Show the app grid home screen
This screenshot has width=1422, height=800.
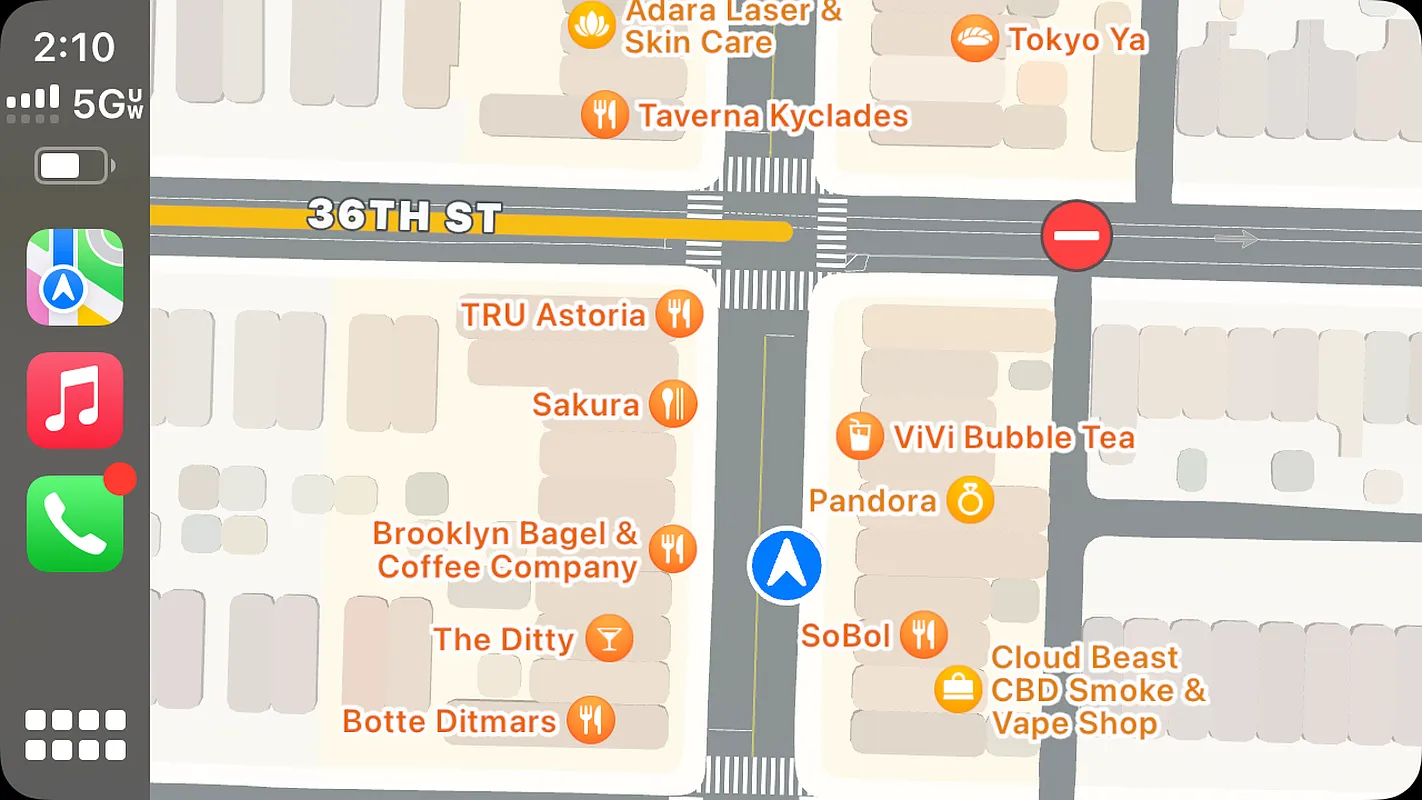[x=75, y=735]
